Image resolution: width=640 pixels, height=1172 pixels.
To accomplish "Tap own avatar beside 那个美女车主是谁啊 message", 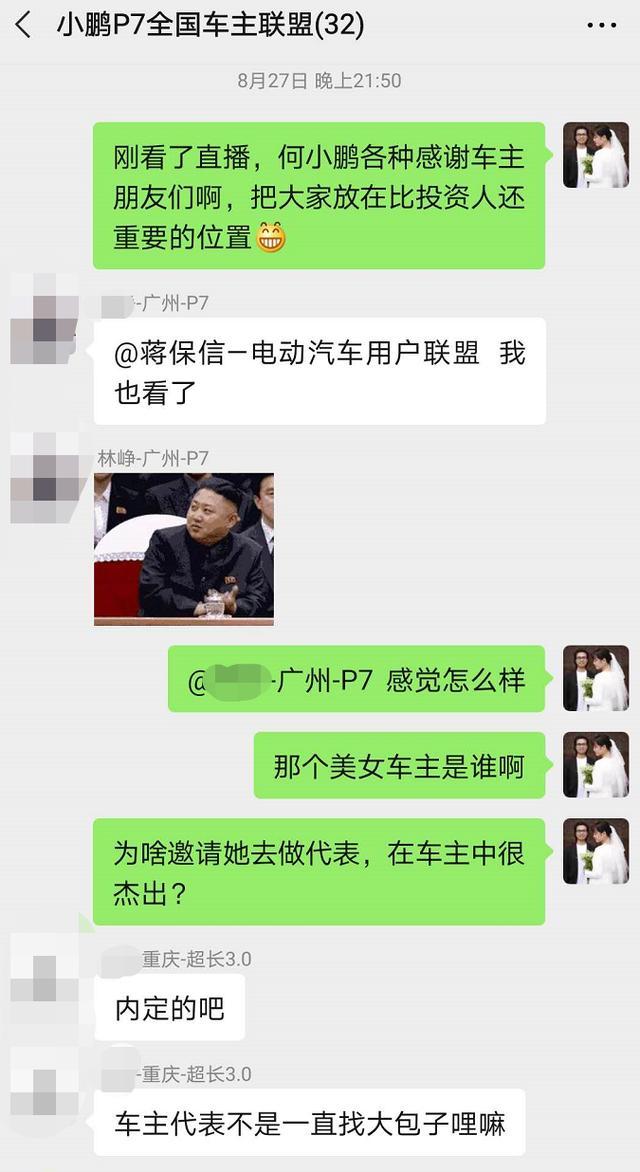I will 596,765.
